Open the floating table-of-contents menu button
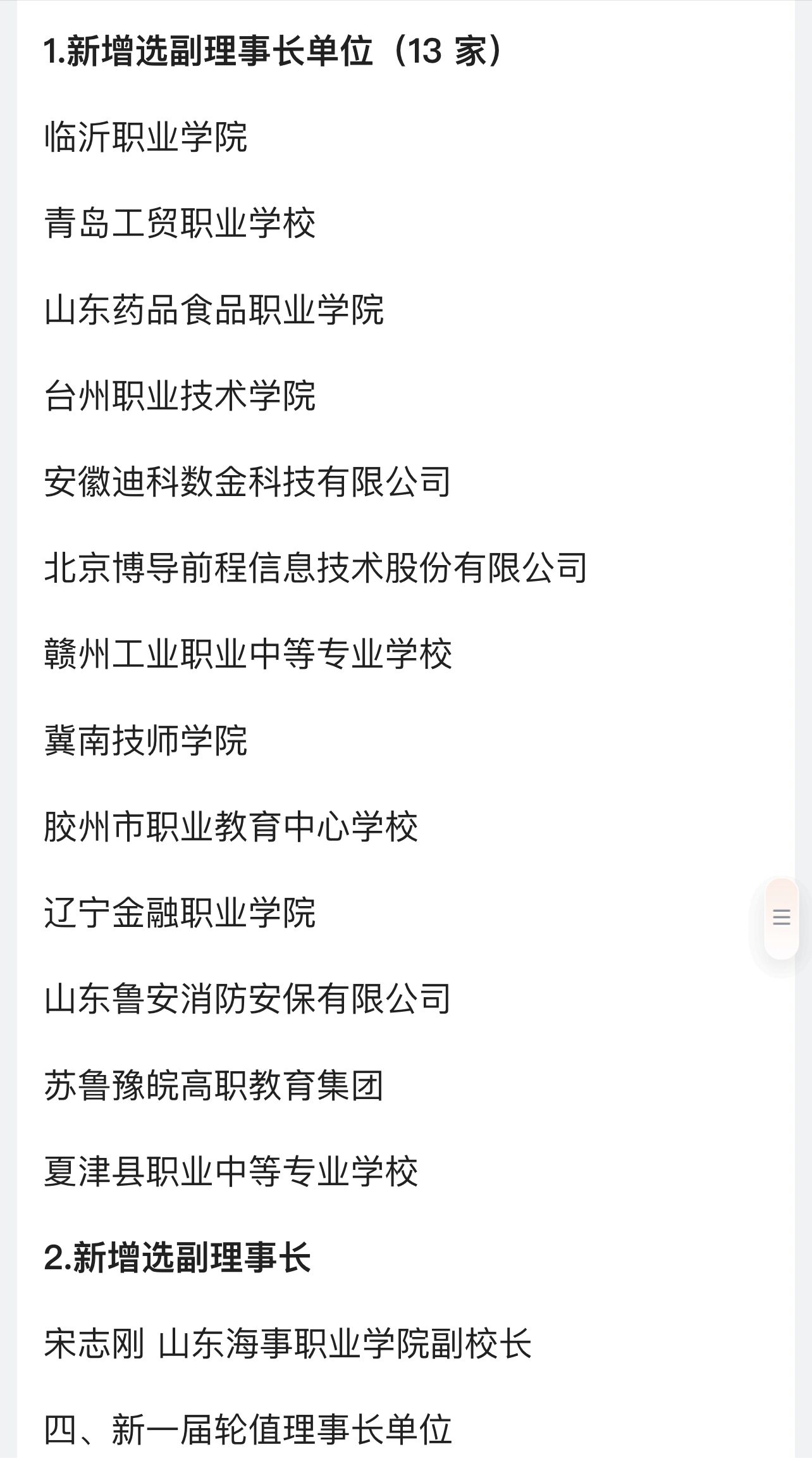 click(x=782, y=917)
